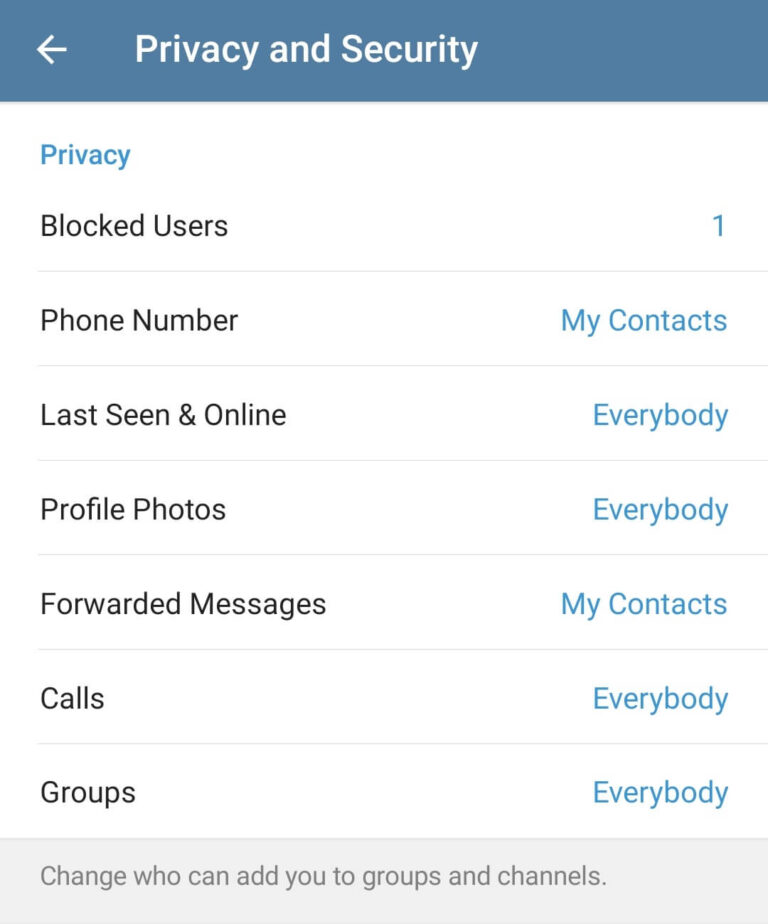Screen dimensions: 768x924
Task: Click the Privacy section header
Action: pyautogui.click(x=85, y=154)
